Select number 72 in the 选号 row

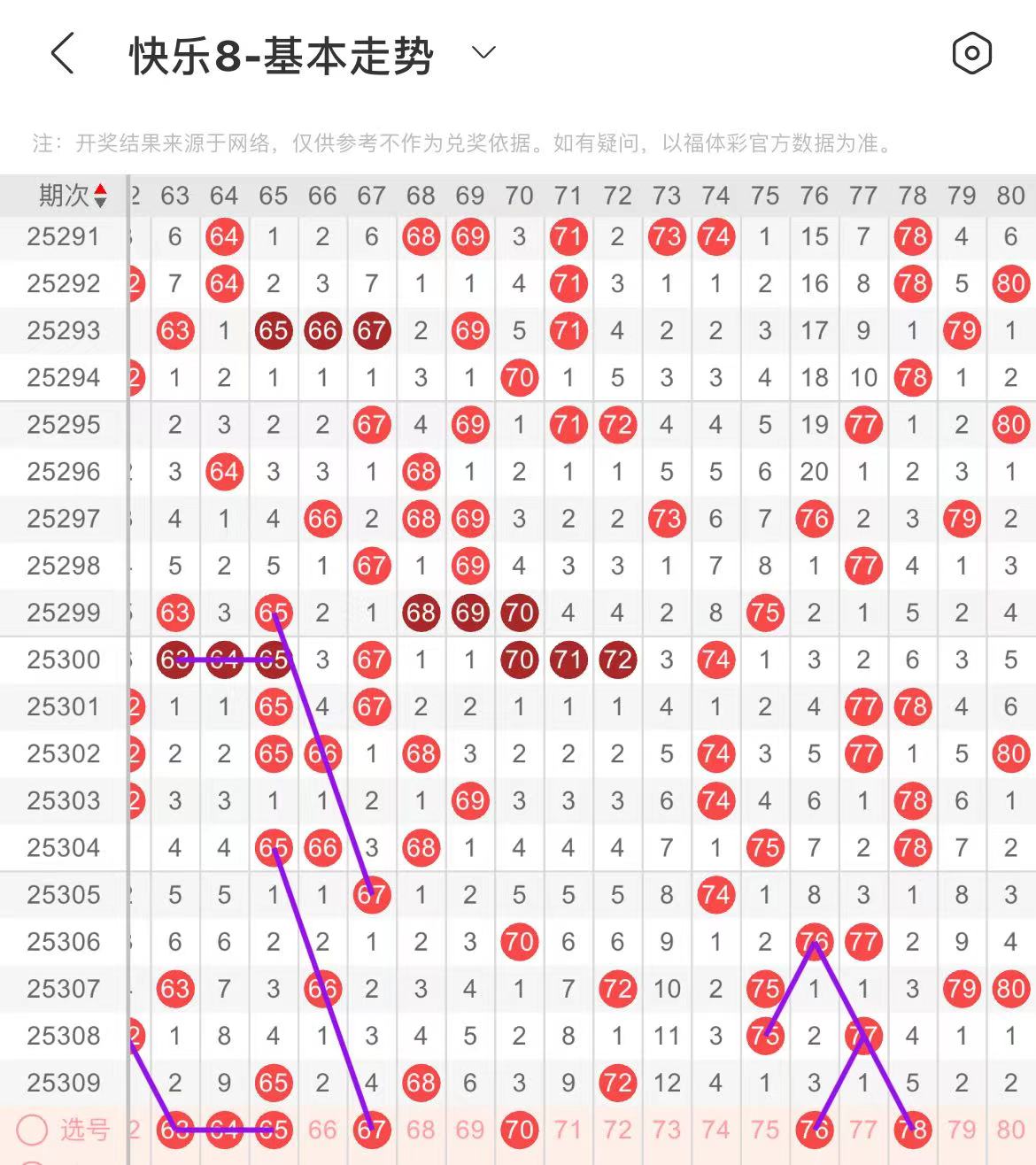(617, 1130)
